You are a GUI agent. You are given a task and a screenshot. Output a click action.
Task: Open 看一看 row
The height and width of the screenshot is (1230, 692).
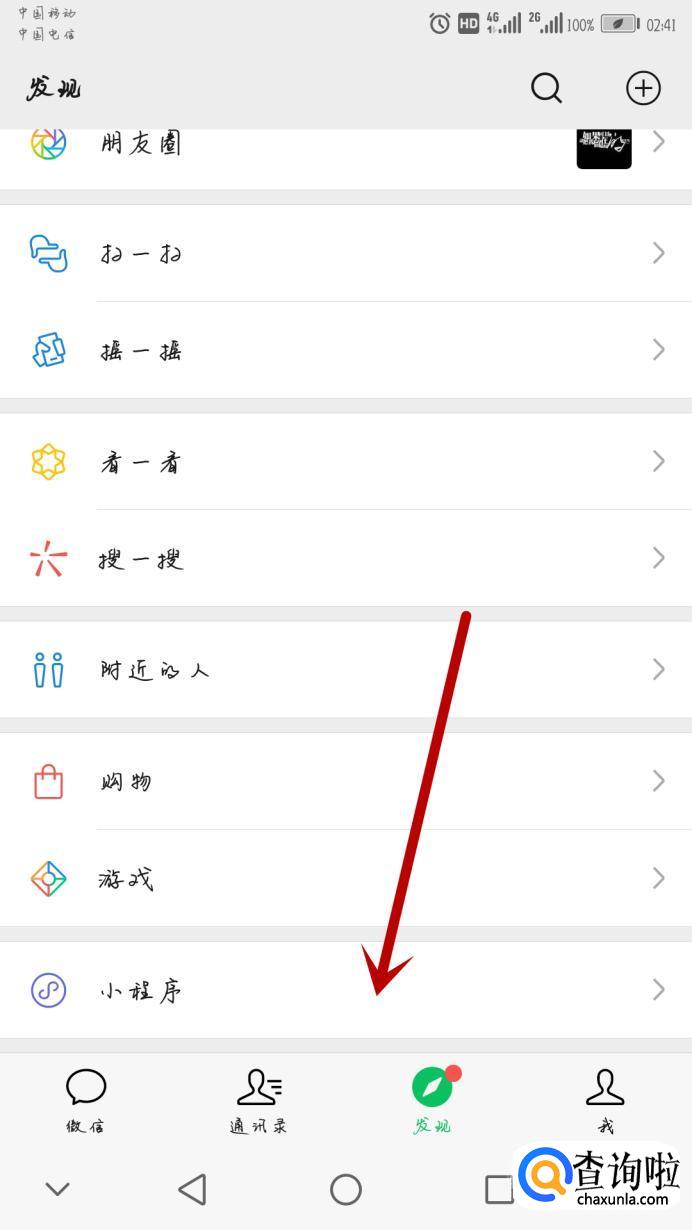pos(346,461)
